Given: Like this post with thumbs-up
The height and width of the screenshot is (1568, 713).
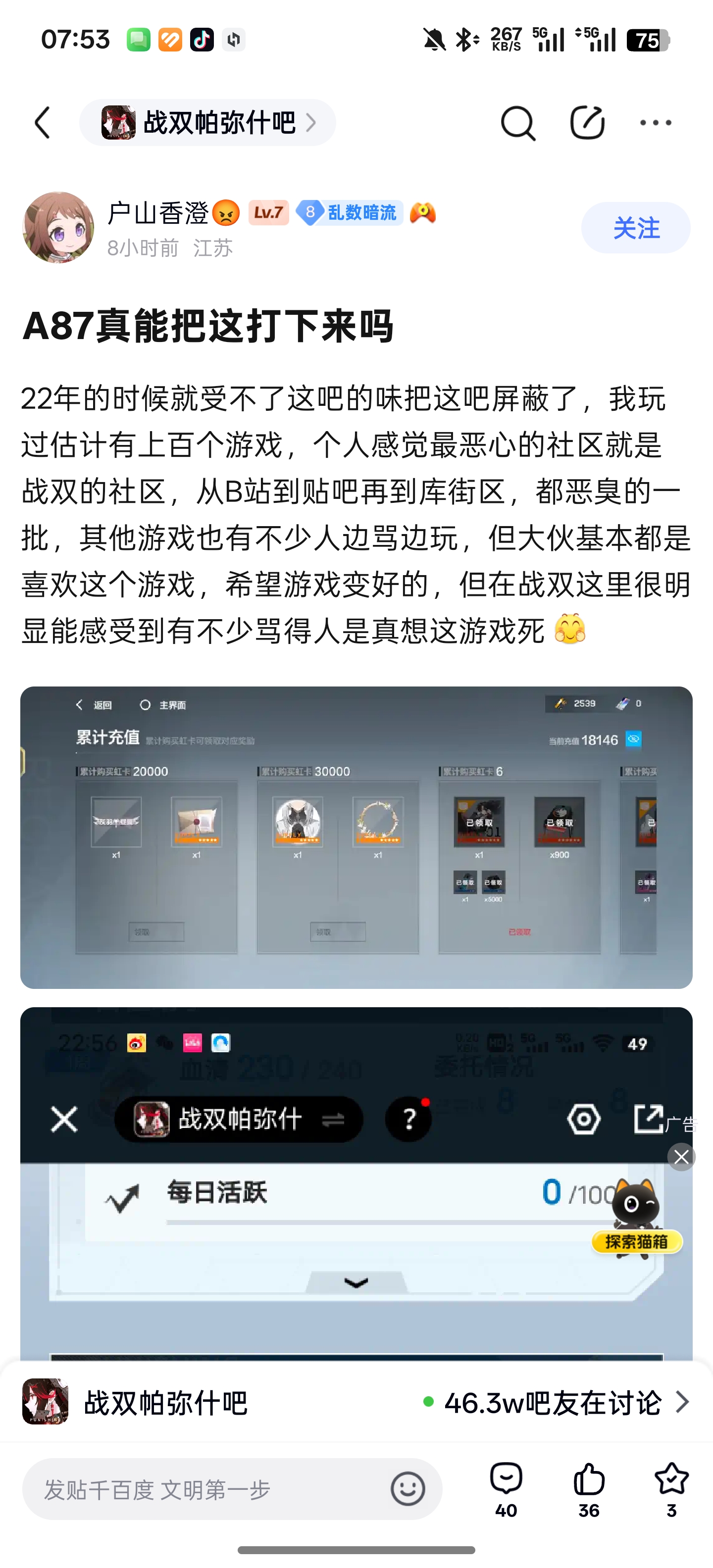Looking at the screenshot, I should [589, 1490].
